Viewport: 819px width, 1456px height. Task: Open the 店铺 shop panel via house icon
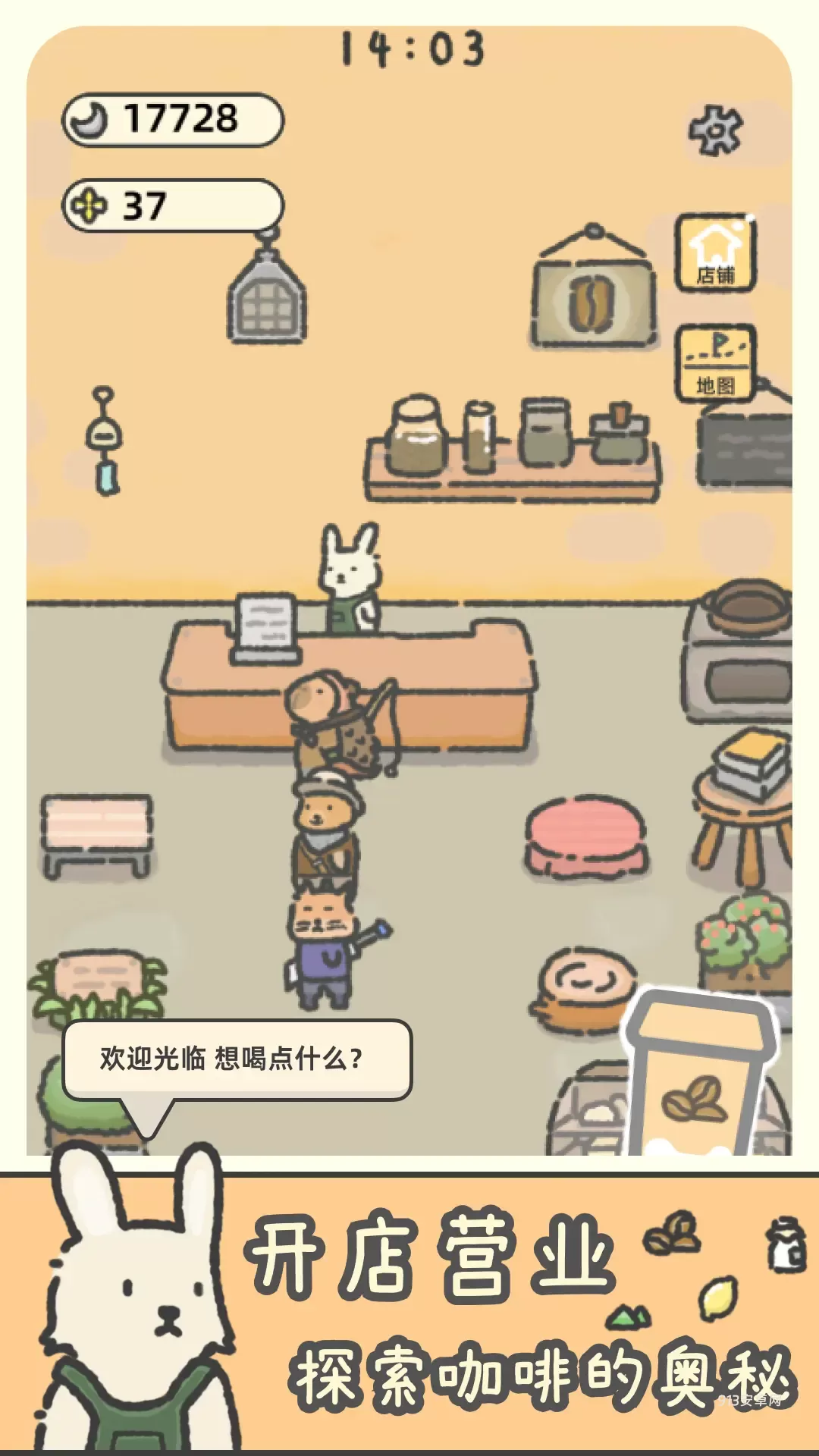click(x=715, y=258)
